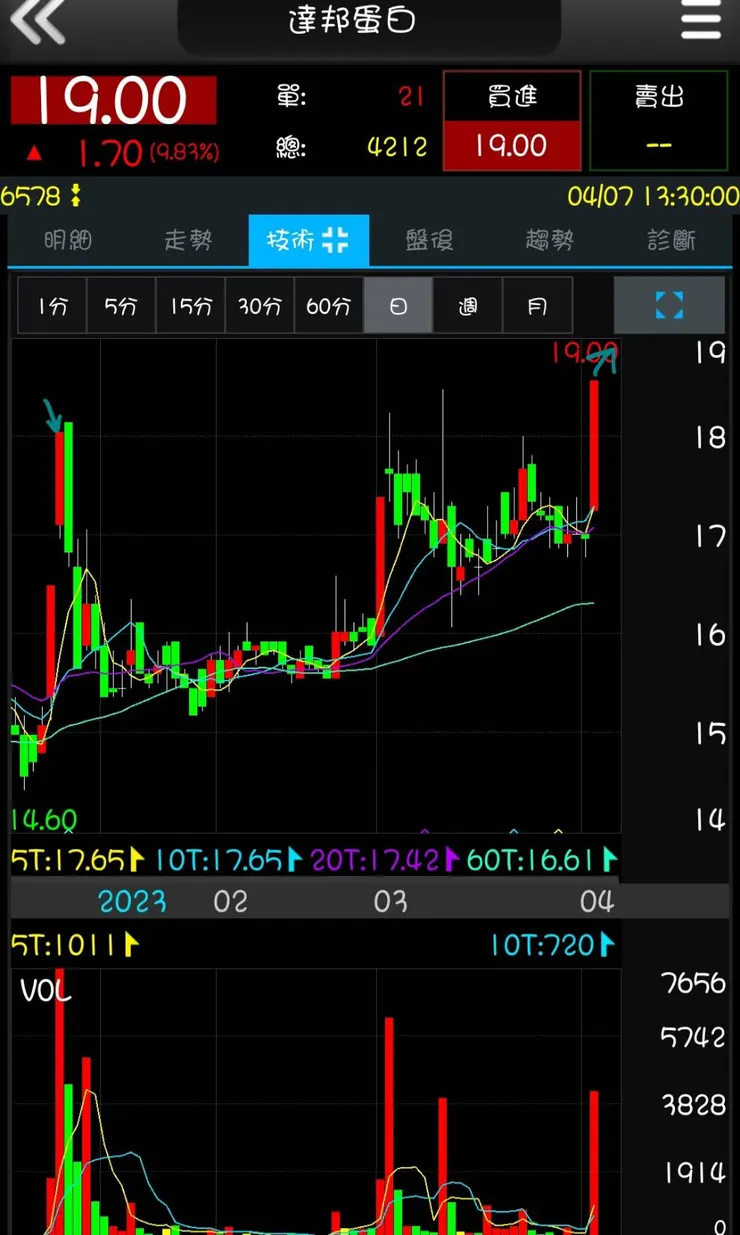Show the 月 monthly chart
The width and height of the screenshot is (740, 1235).
tap(536, 306)
